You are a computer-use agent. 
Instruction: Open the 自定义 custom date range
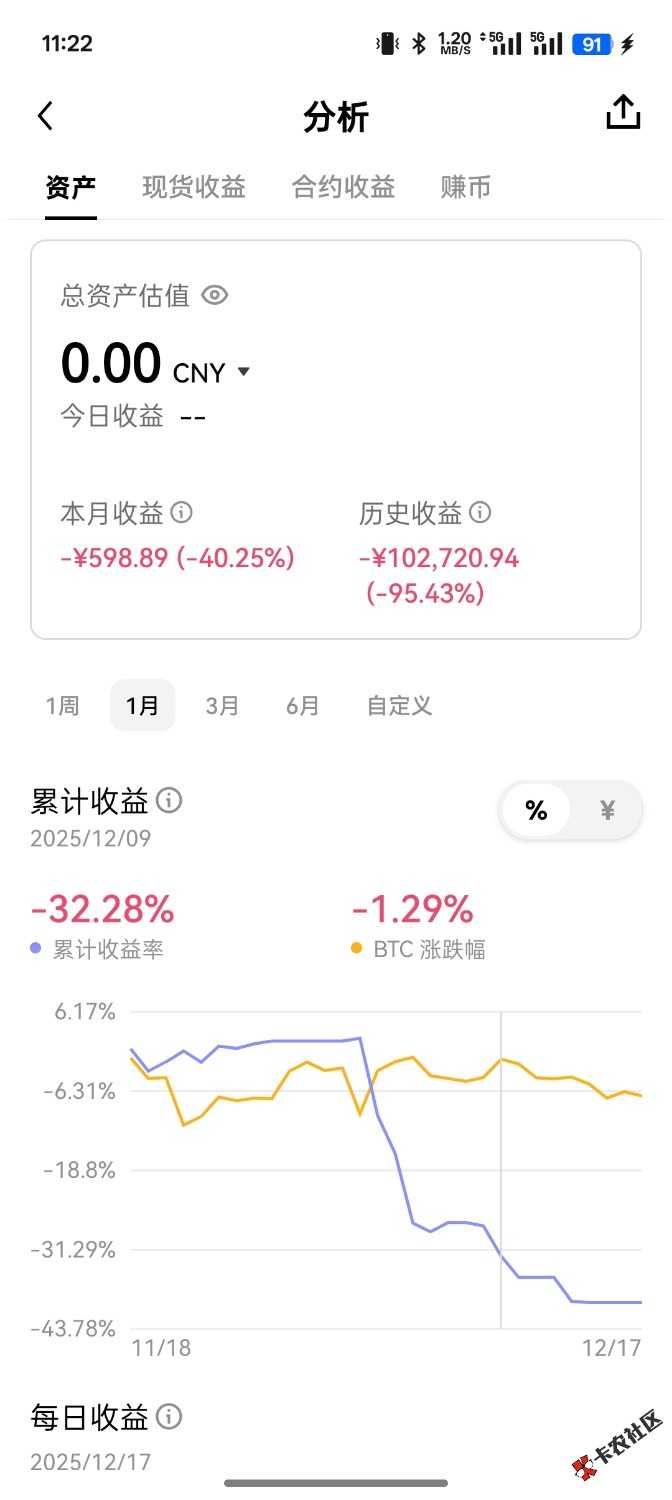pos(399,705)
